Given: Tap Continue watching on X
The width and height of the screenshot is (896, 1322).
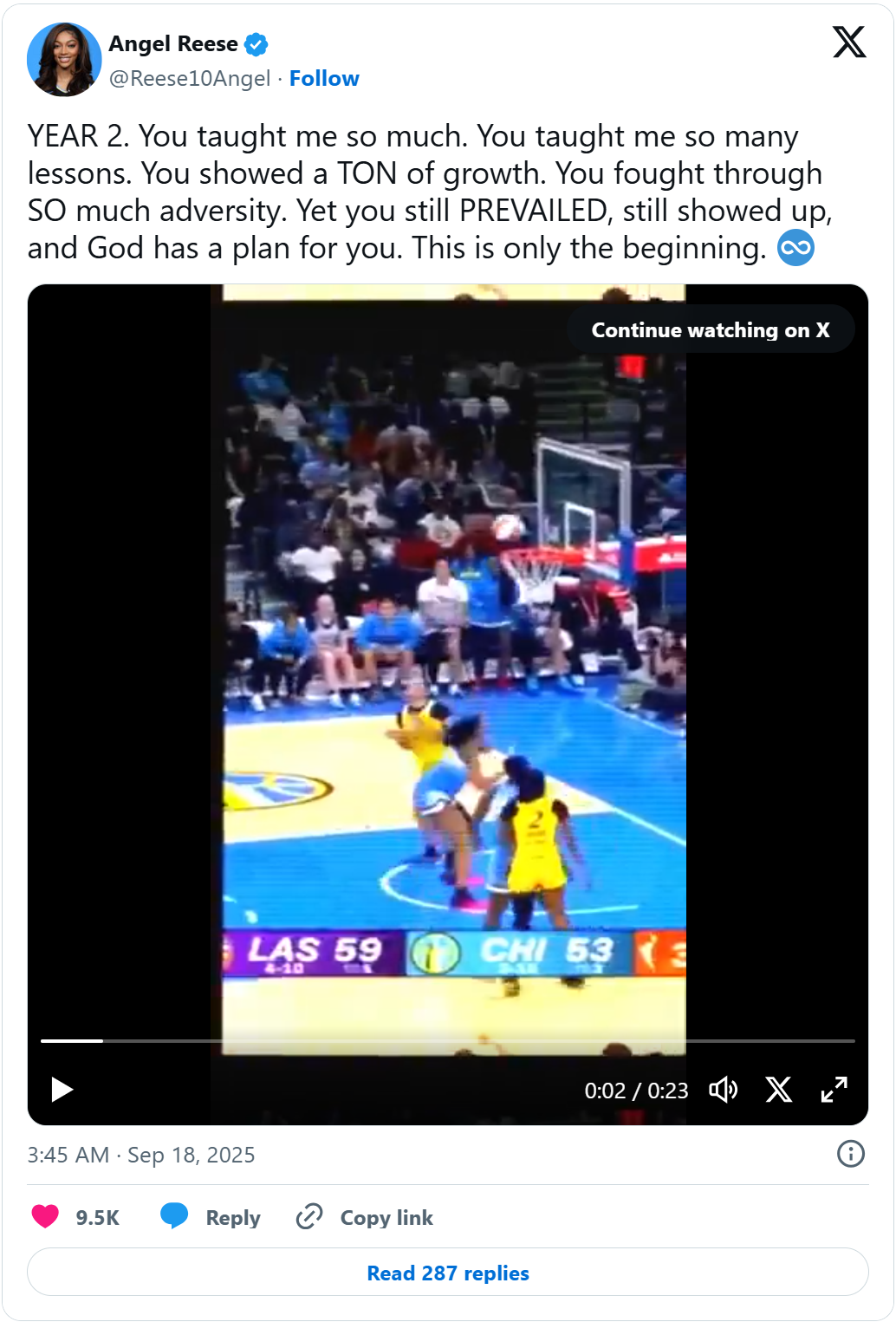Looking at the screenshot, I should pyautogui.click(x=711, y=329).
